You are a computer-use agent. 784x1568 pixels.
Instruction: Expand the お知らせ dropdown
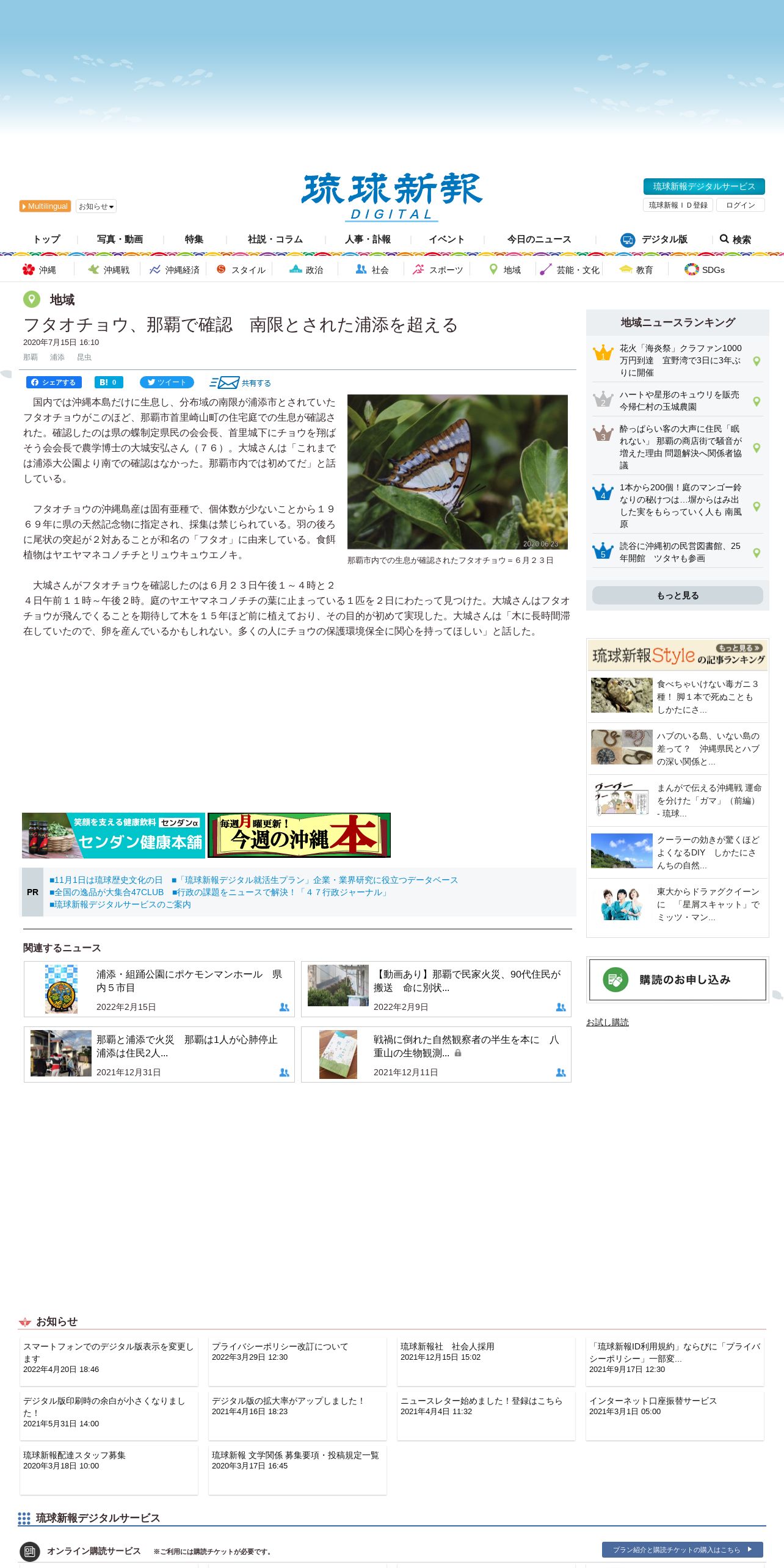96,206
